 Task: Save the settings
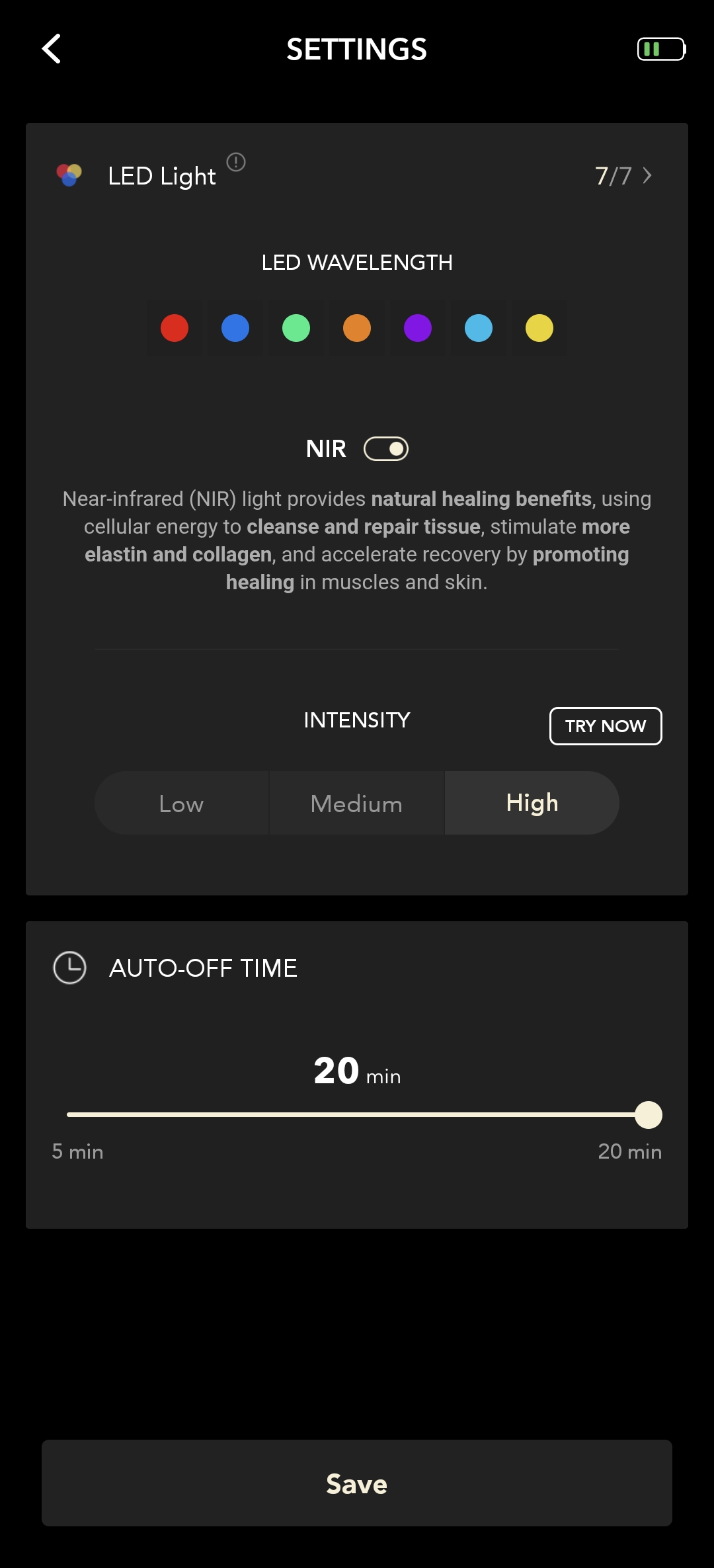pyautogui.click(x=357, y=1483)
